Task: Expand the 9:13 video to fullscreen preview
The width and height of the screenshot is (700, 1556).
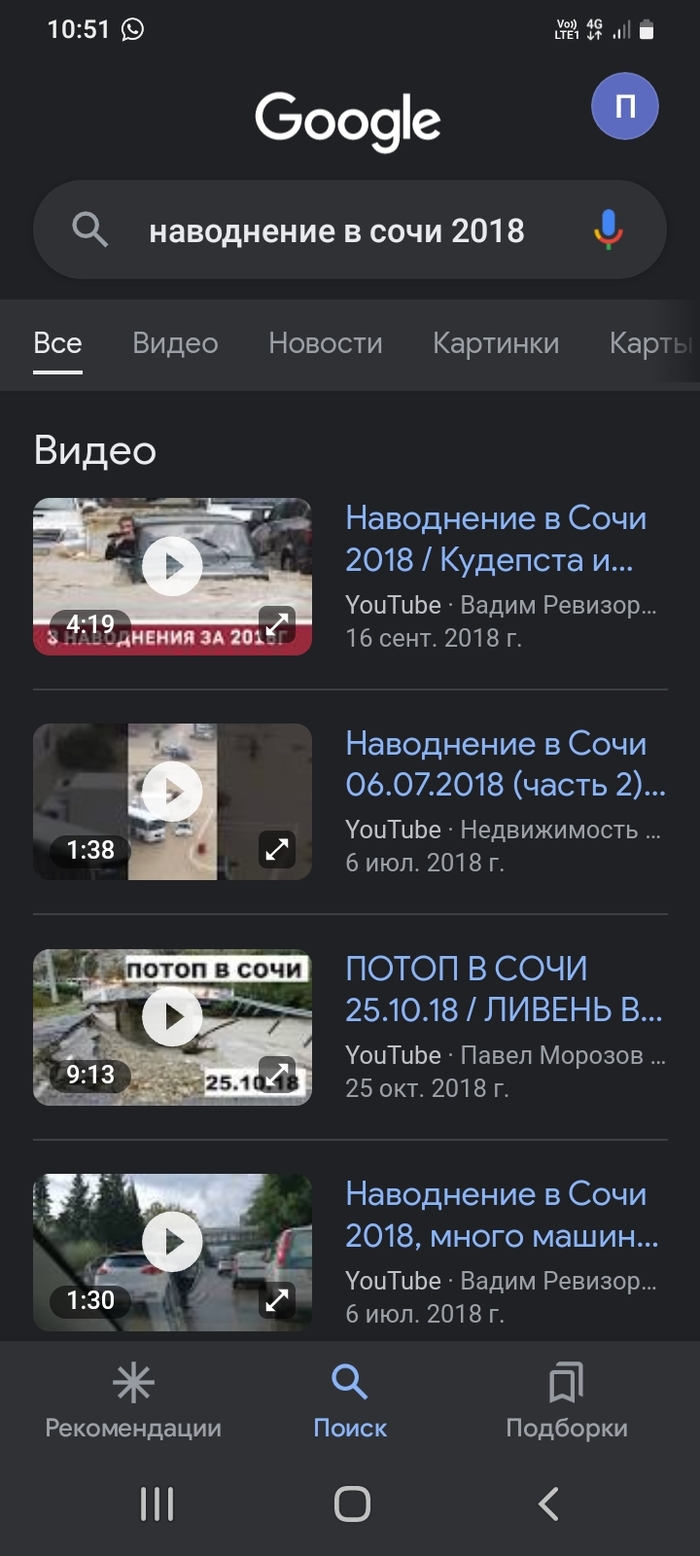Action: pos(277,1075)
